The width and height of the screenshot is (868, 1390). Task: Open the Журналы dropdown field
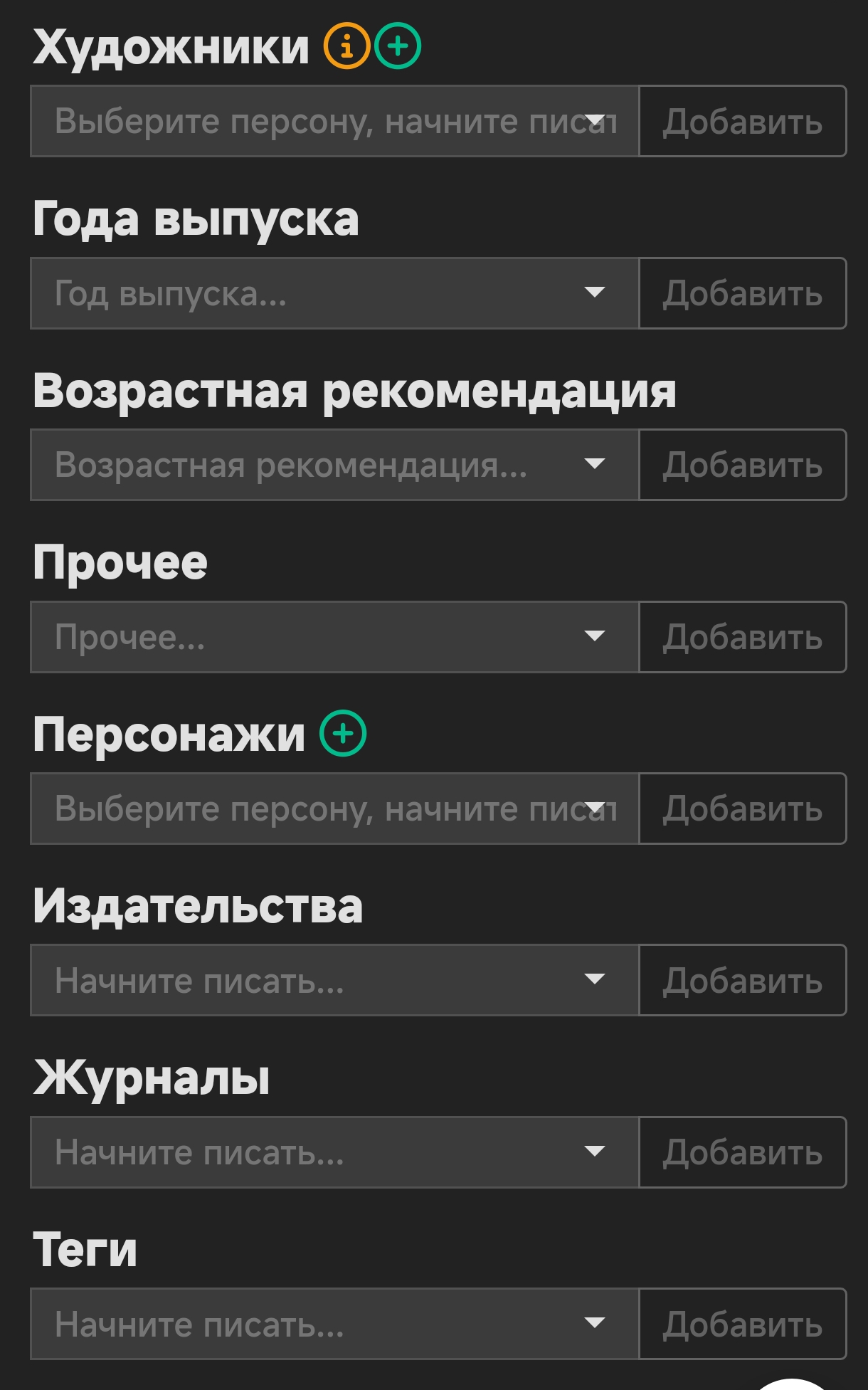[x=334, y=1152]
